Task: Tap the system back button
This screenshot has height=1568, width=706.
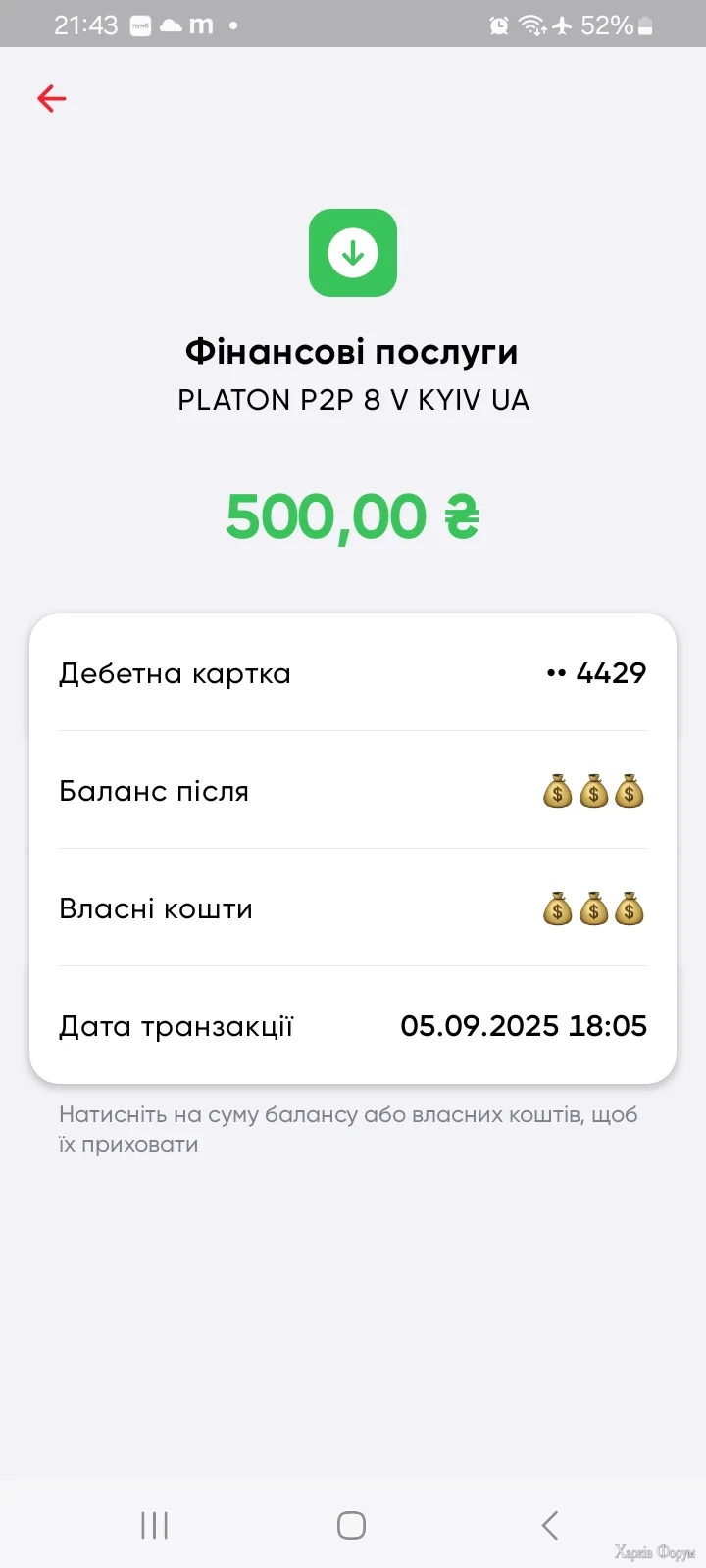Action: pyautogui.click(x=550, y=1525)
